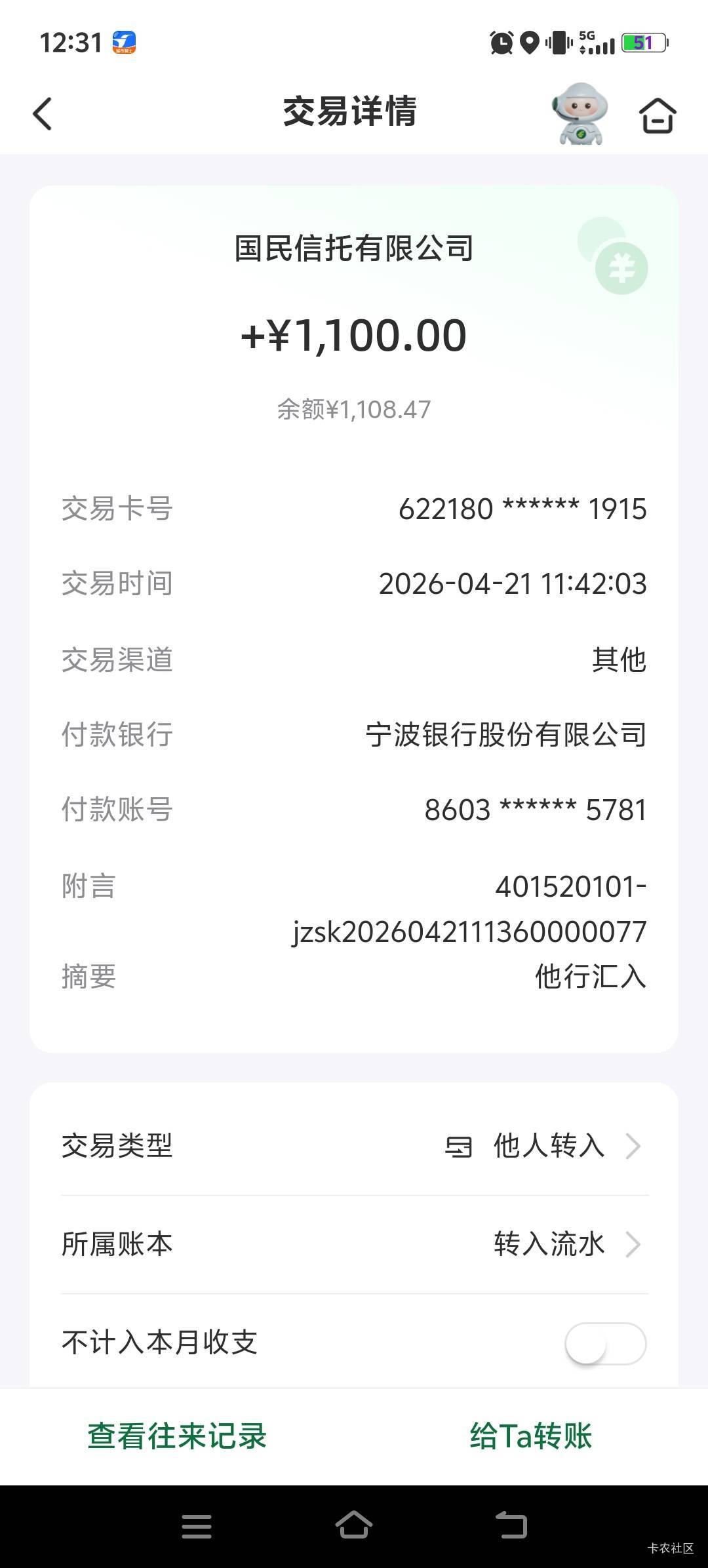Open the robot customer service assistant
This screenshot has width=708, height=1568.
coord(580,113)
